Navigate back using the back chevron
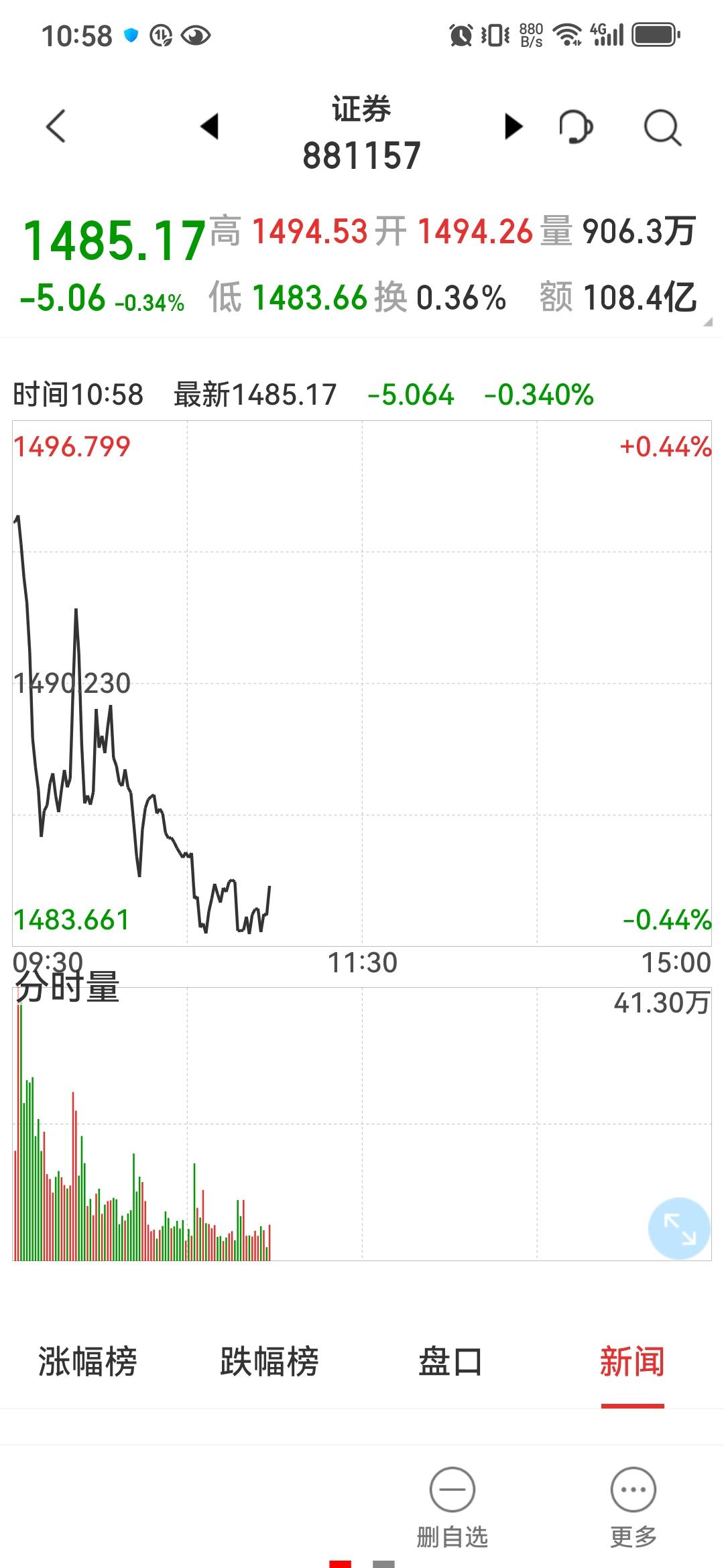724x1568 pixels. [54, 127]
